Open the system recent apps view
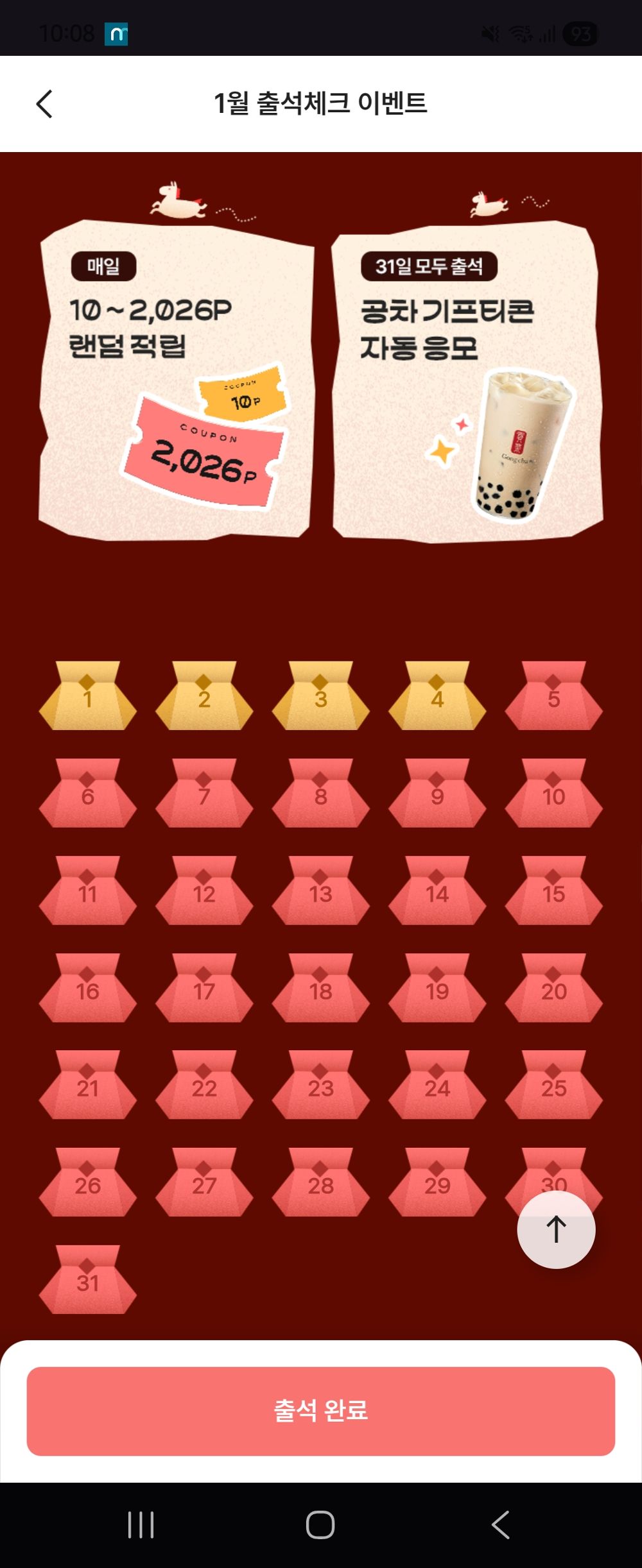Screen dimensions: 642x1568 [x=141, y=1524]
